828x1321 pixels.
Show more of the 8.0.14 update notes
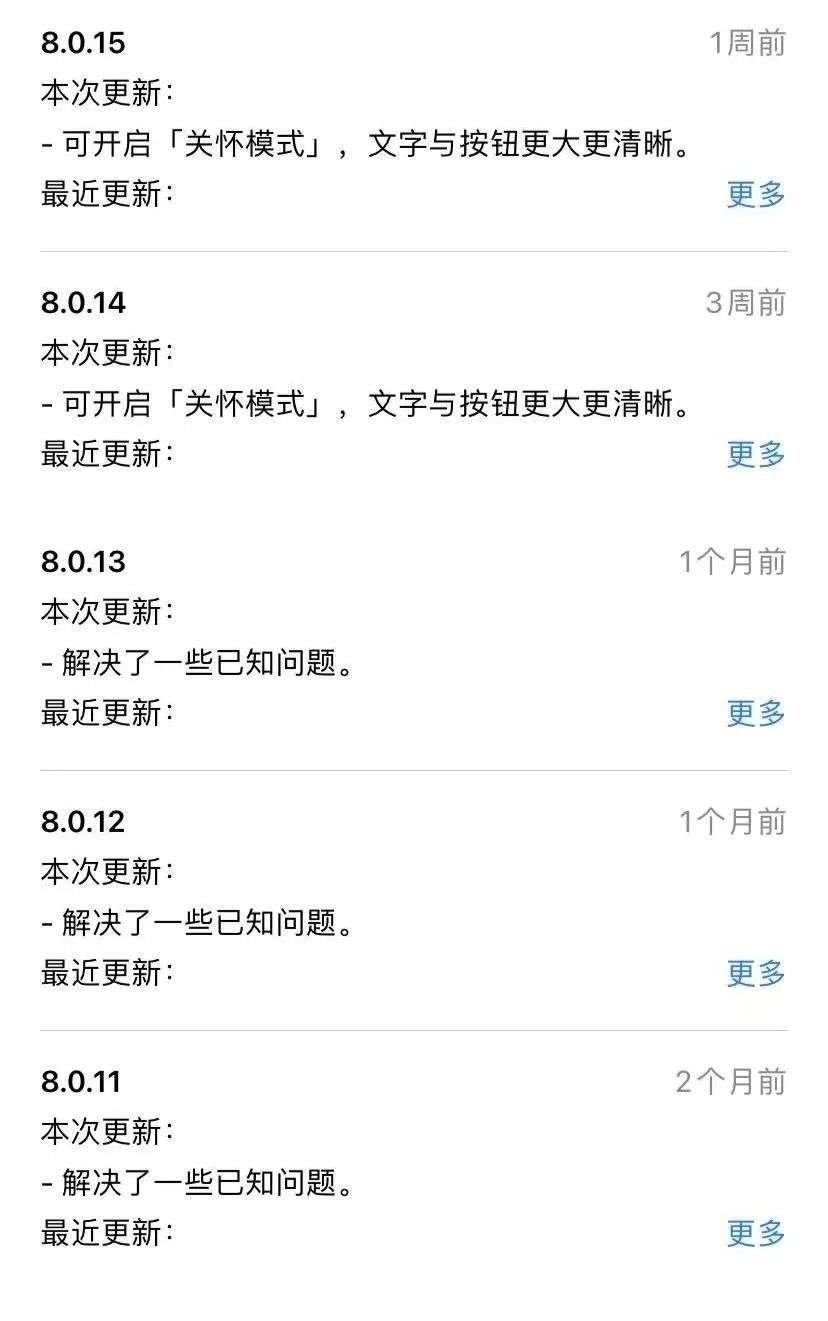tap(756, 454)
